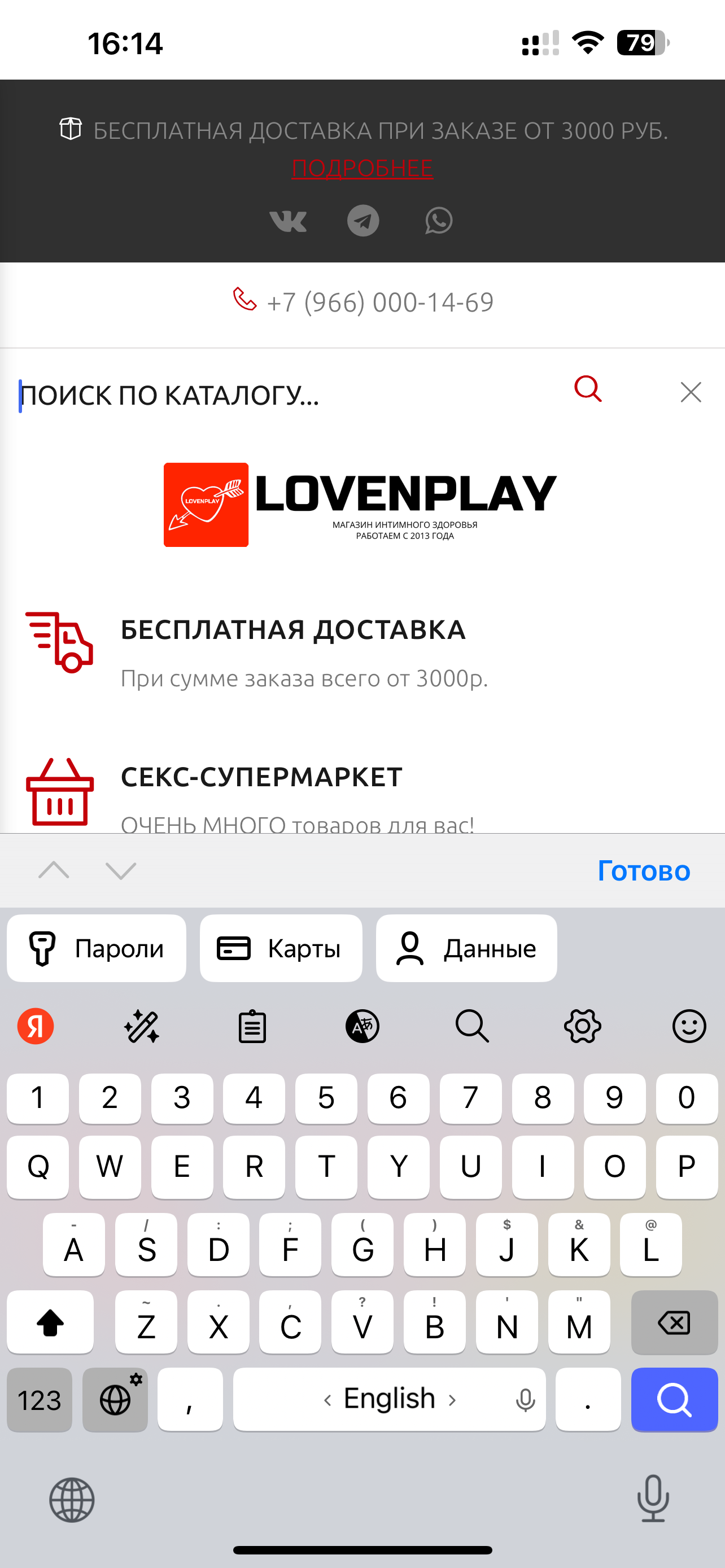Jump to the next form field arrow

point(120,870)
